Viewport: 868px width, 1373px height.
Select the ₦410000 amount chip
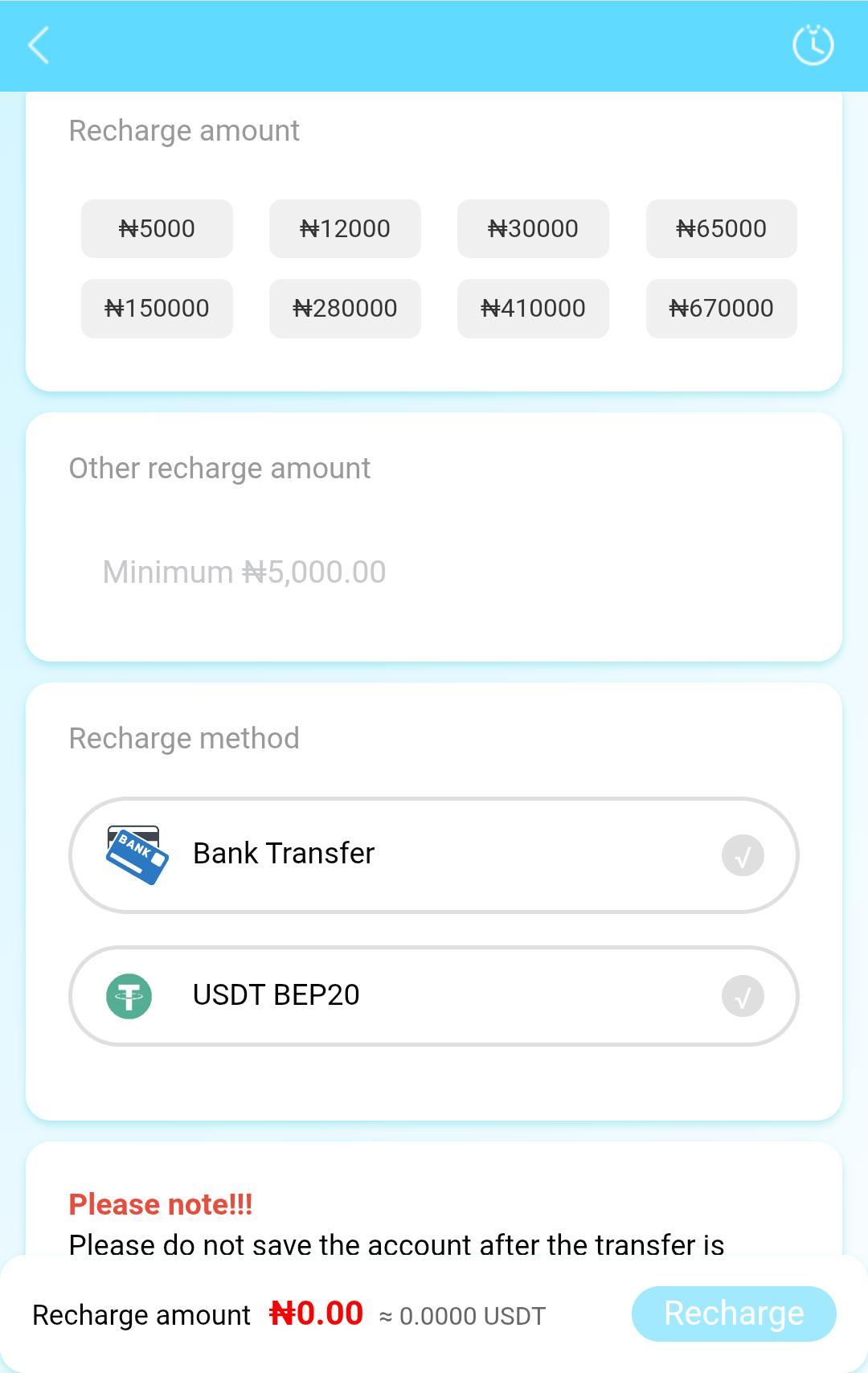click(533, 308)
